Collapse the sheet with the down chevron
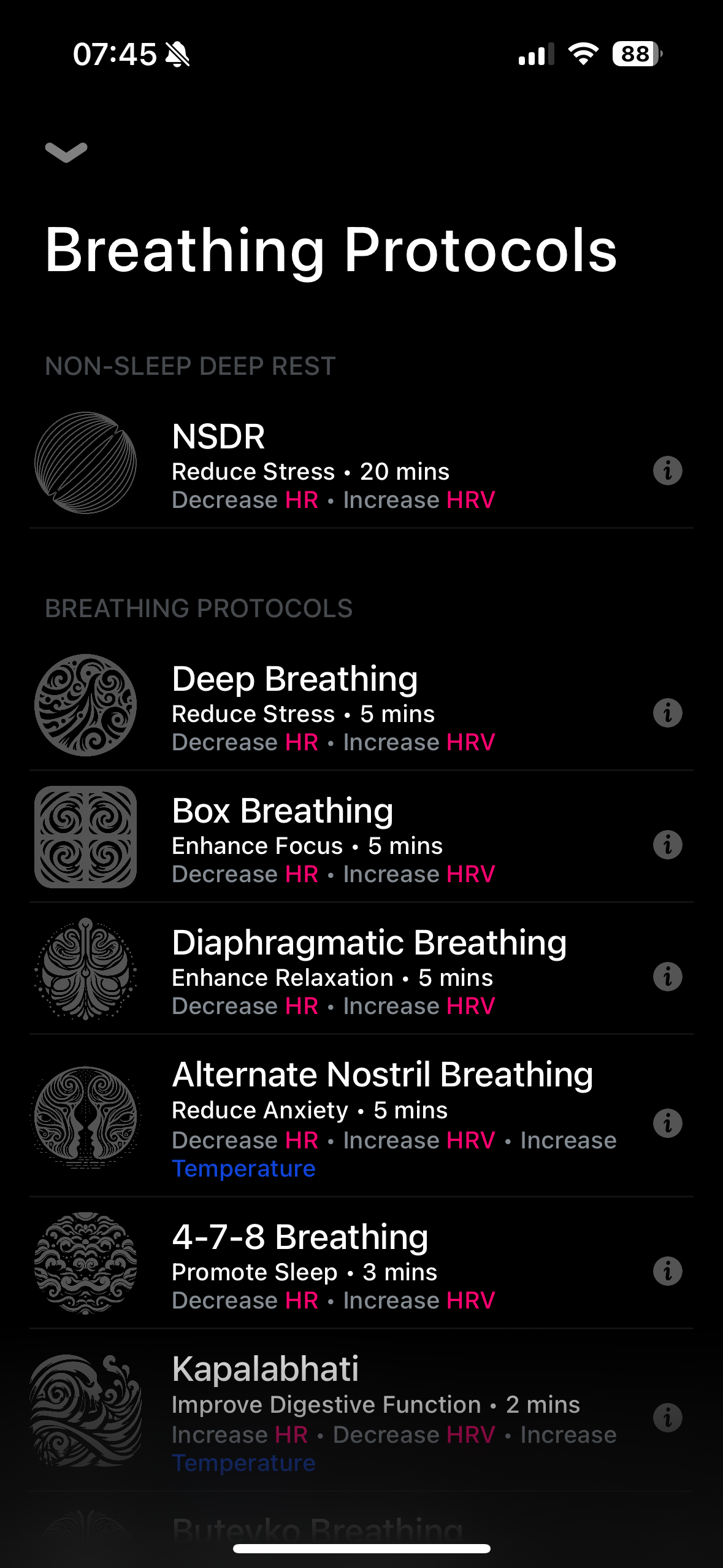The width and height of the screenshot is (723, 1568). 66,152
